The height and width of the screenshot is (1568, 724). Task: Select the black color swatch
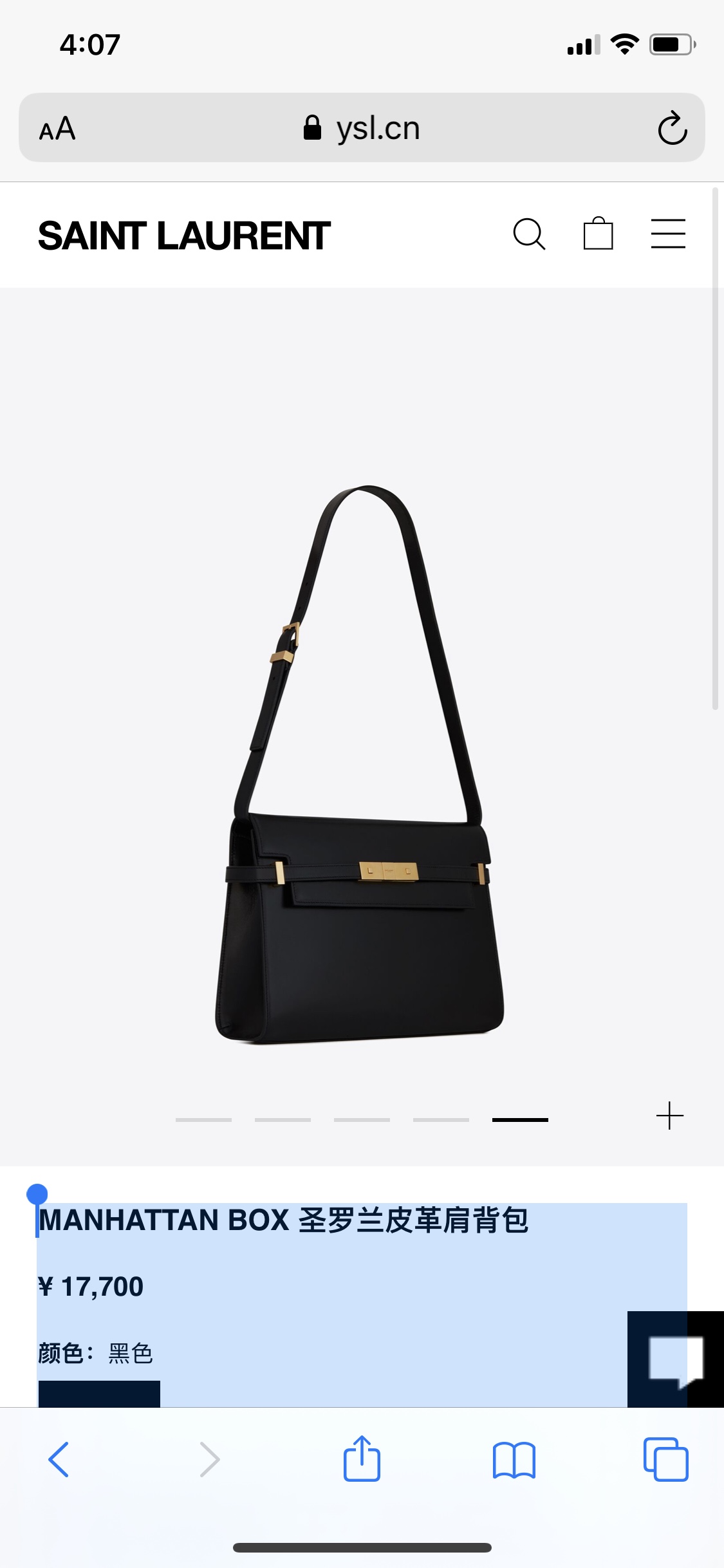(x=99, y=1394)
